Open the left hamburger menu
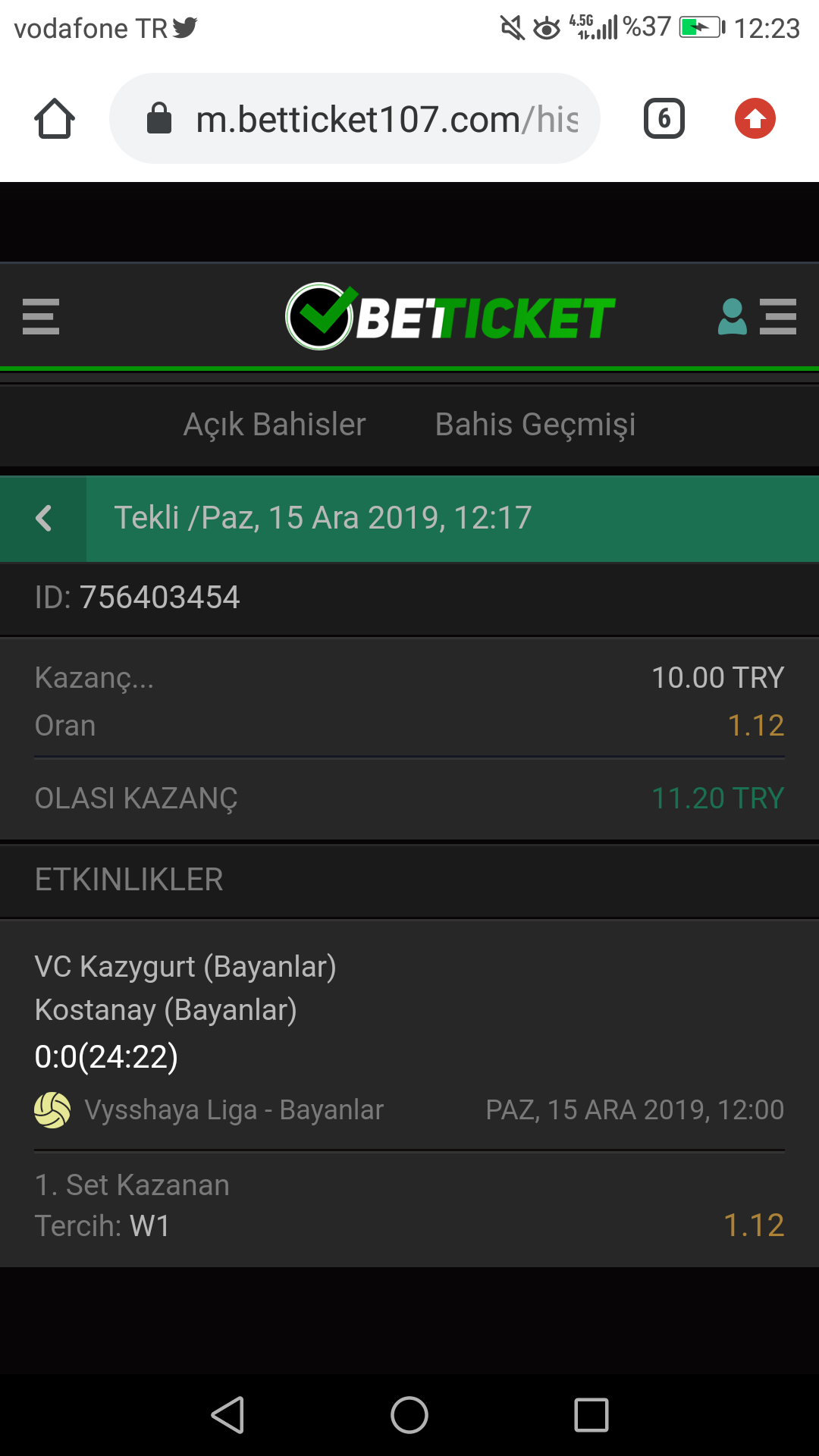The image size is (819, 1456). (x=41, y=316)
